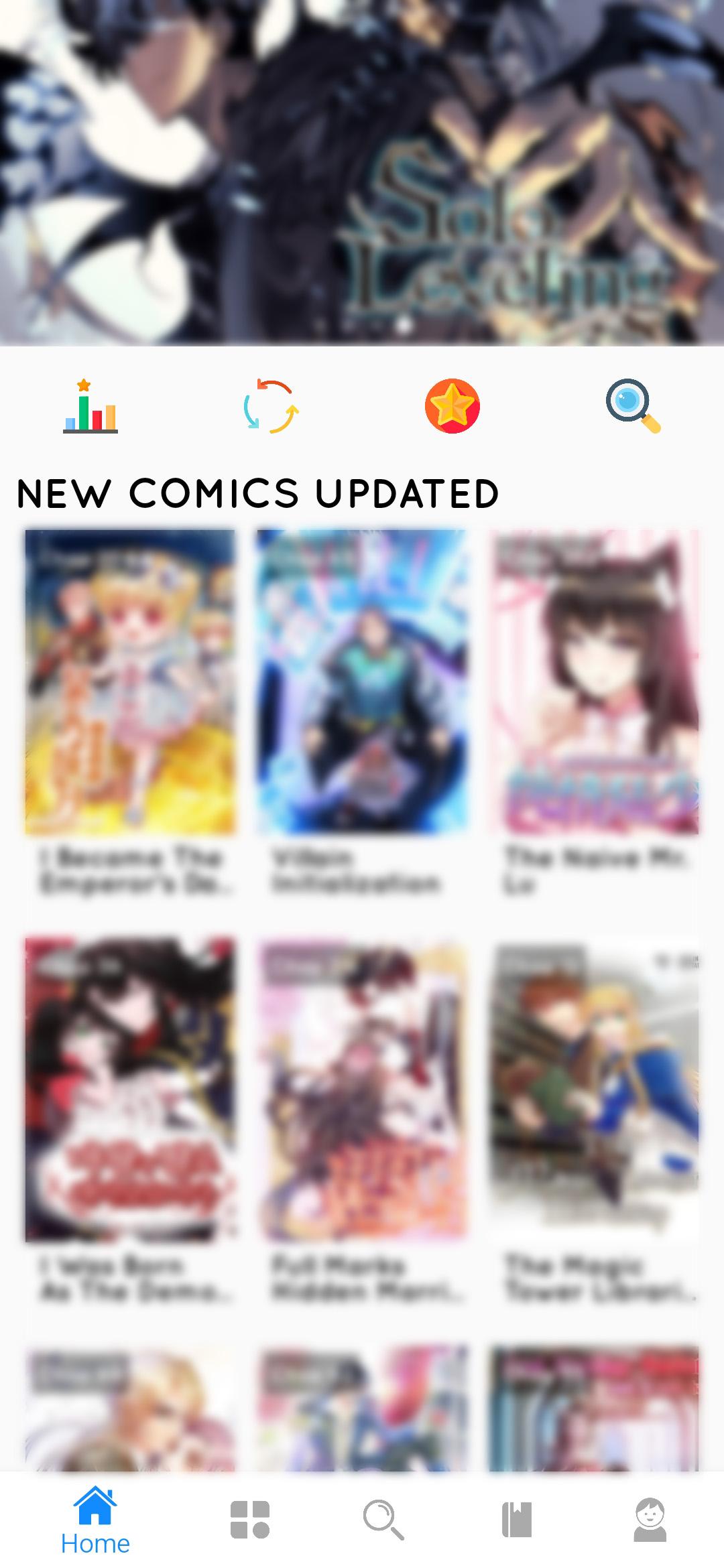Image resolution: width=724 pixels, height=1568 pixels.
Task: Switch to the categories grid tab
Action: click(x=250, y=1520)
